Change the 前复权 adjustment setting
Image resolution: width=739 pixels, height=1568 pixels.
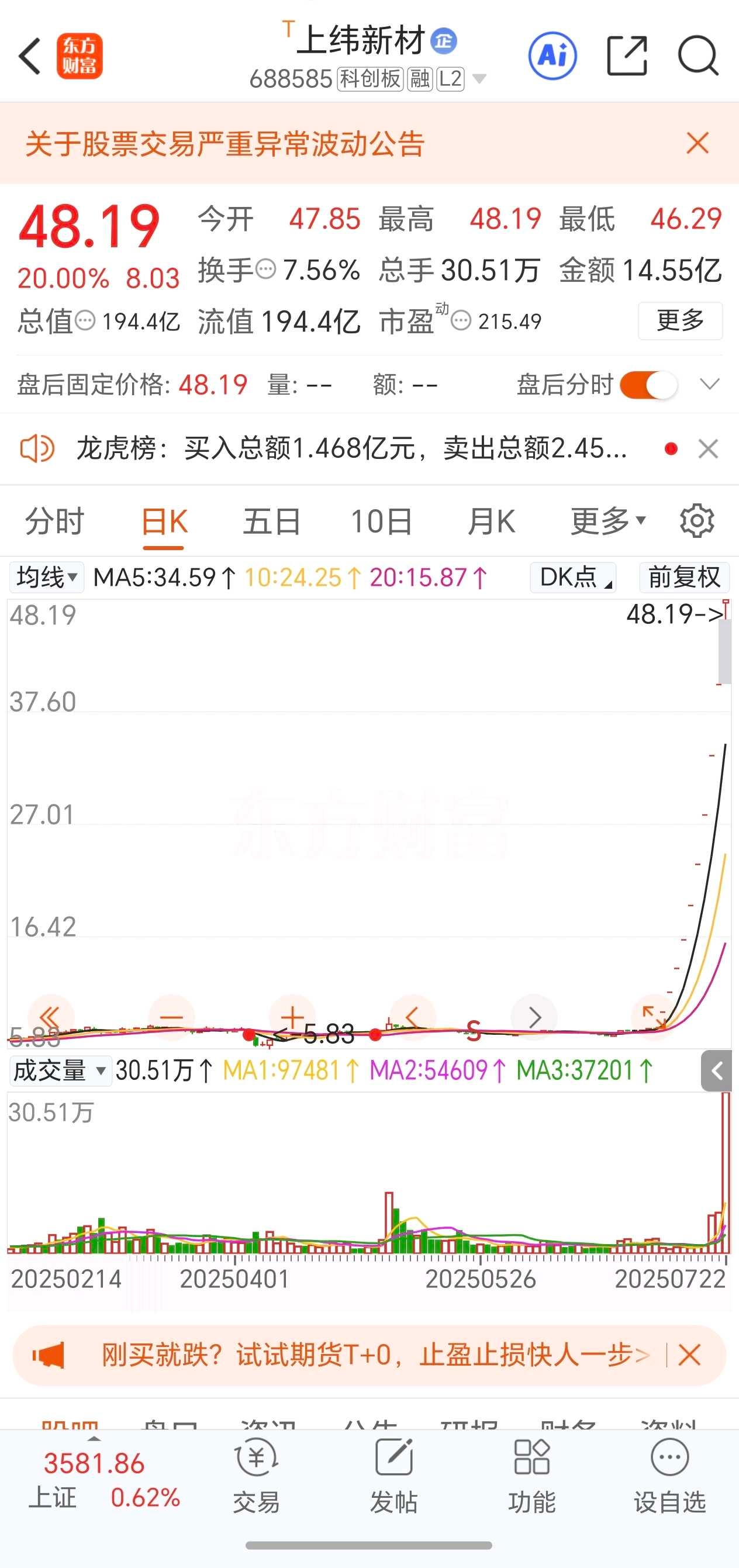(684, 577)
